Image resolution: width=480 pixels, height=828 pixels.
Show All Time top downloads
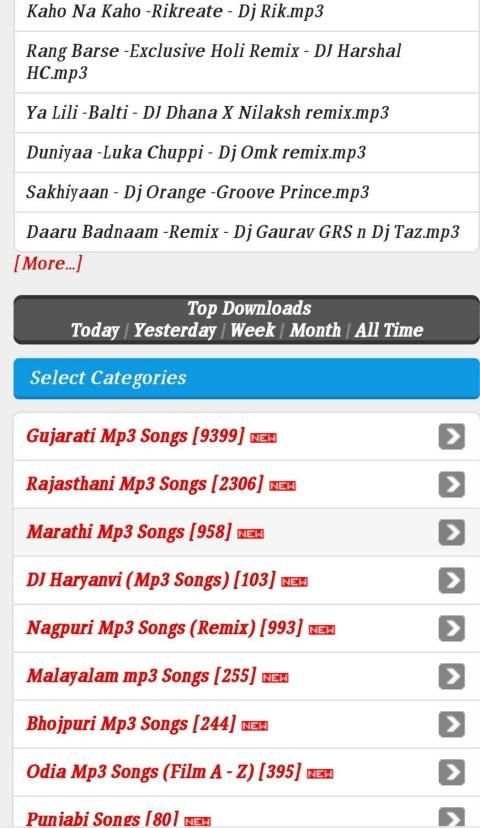tap(389, 330)
